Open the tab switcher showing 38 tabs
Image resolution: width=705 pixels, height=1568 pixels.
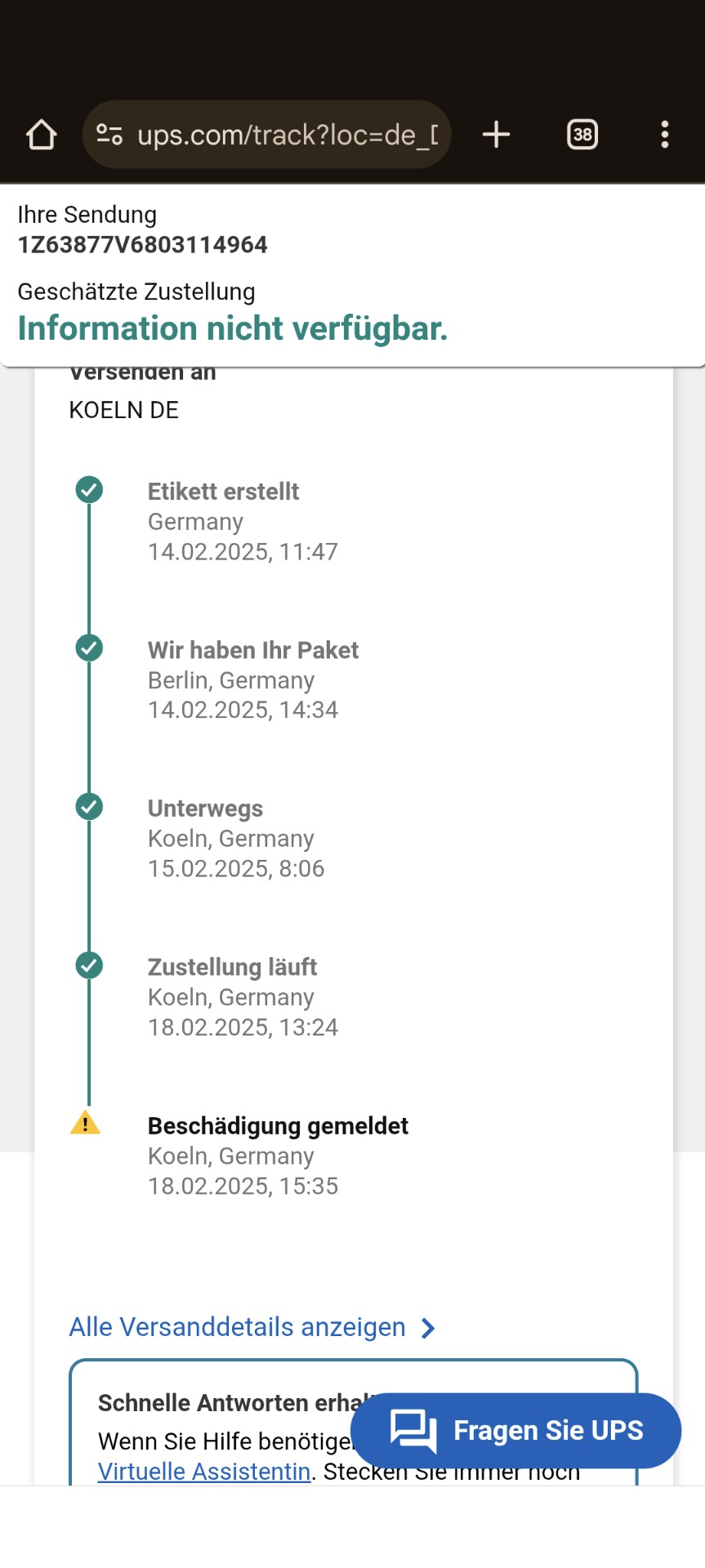(x=582, y=135)
